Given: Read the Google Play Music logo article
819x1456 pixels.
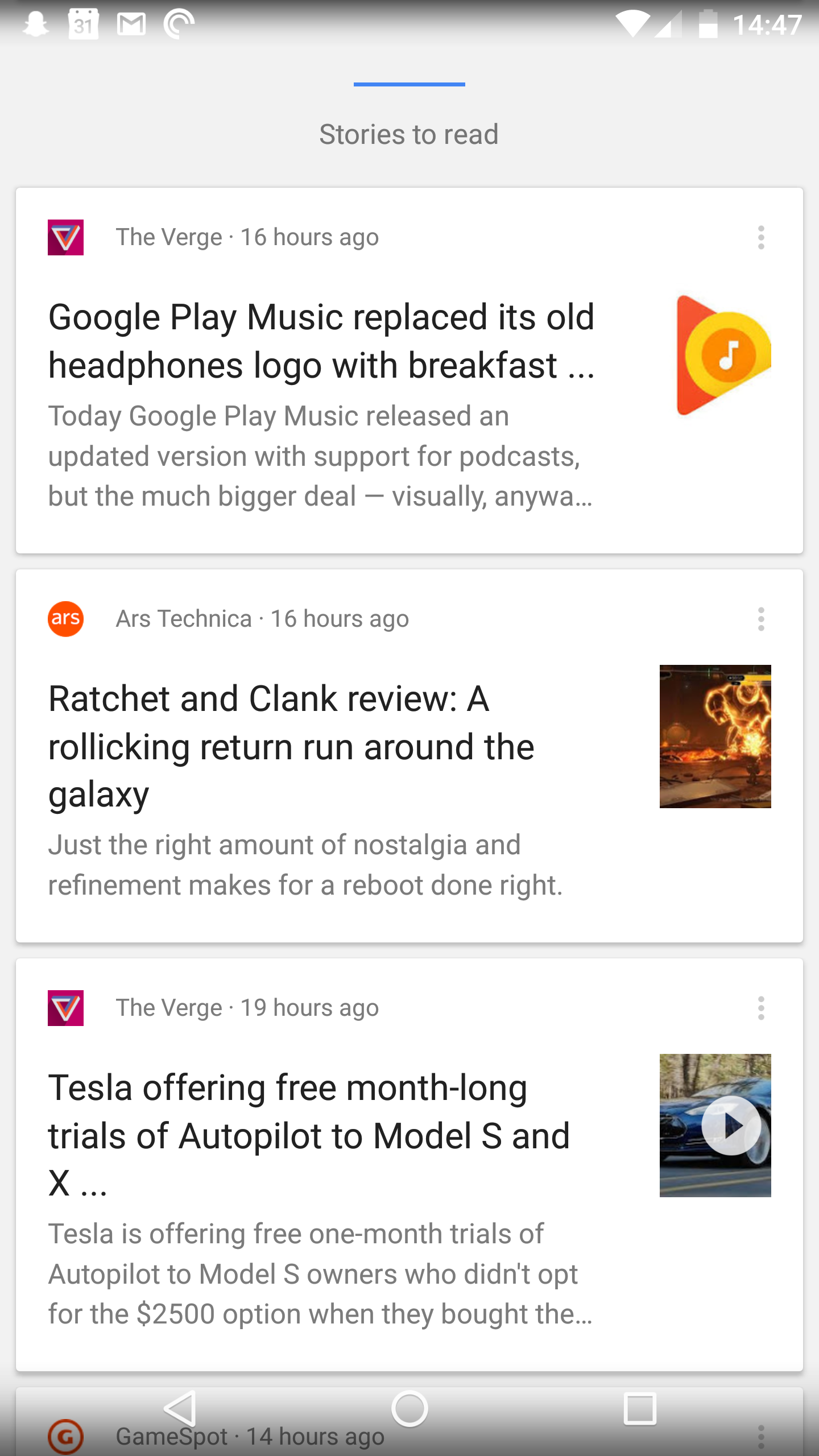Looking at the screenshot, I should tap(321, 341).
